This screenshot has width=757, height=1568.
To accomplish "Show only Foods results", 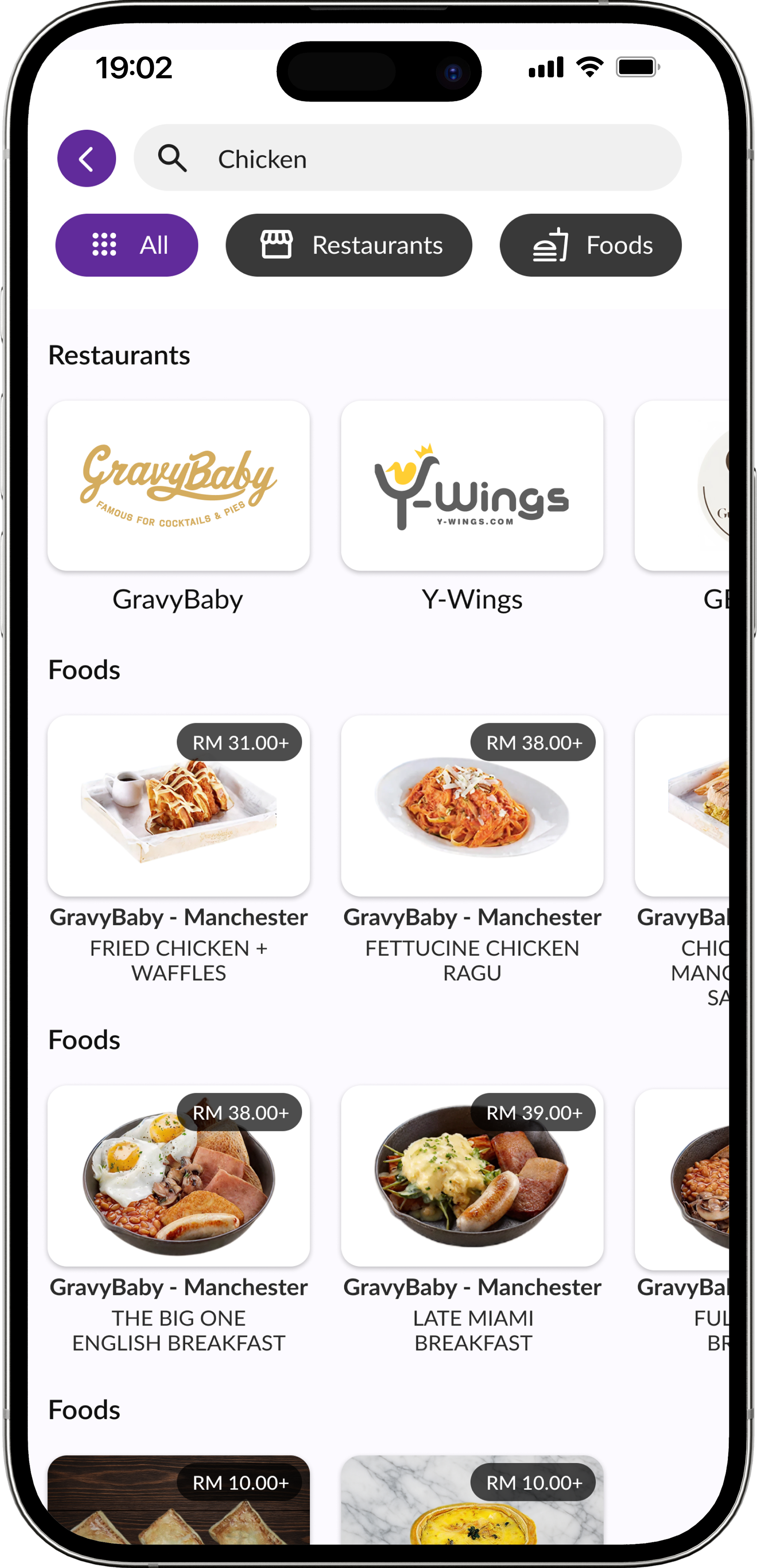I will (x=590, y=245).
